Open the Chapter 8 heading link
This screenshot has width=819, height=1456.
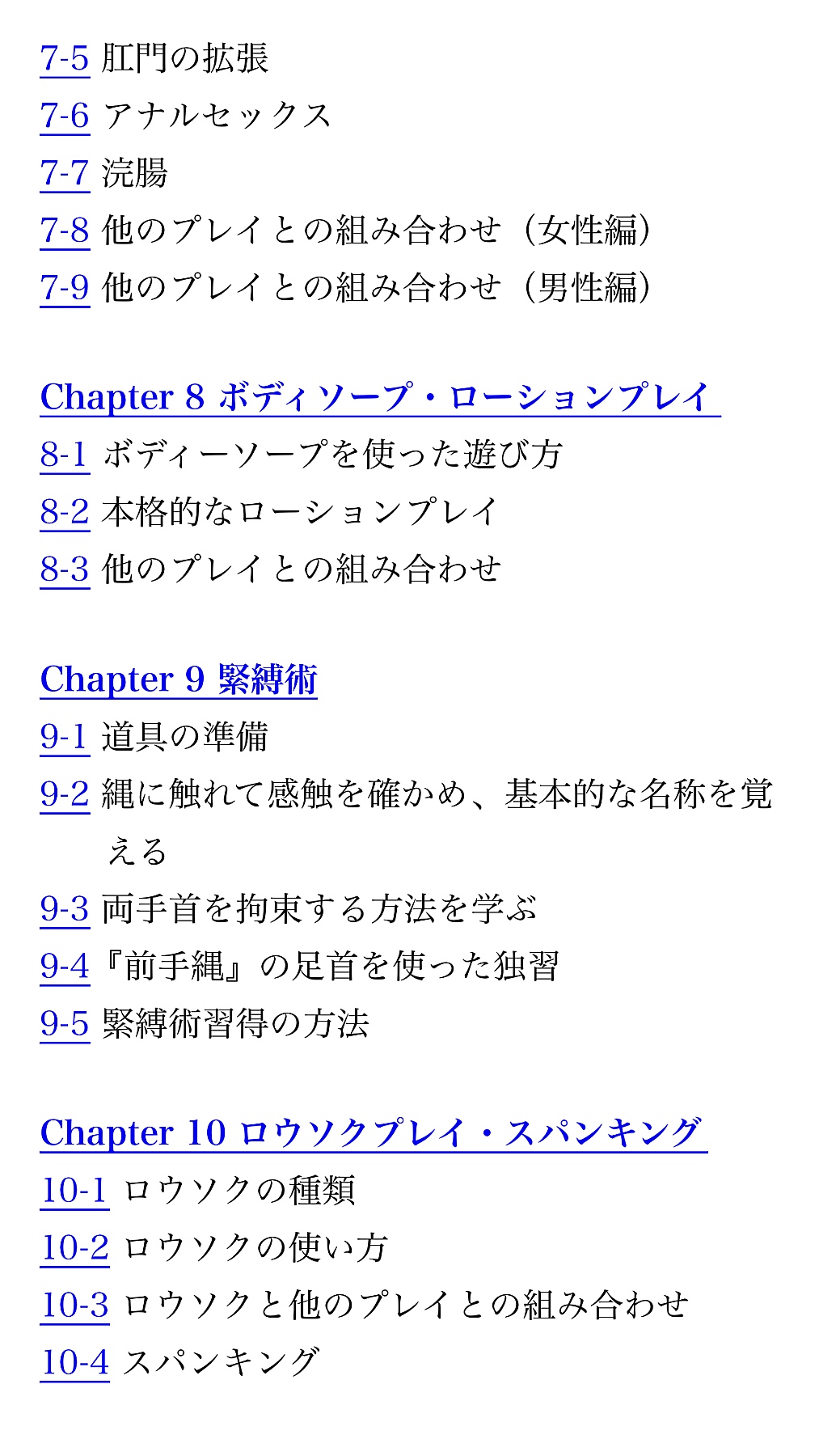coord(380,398)
